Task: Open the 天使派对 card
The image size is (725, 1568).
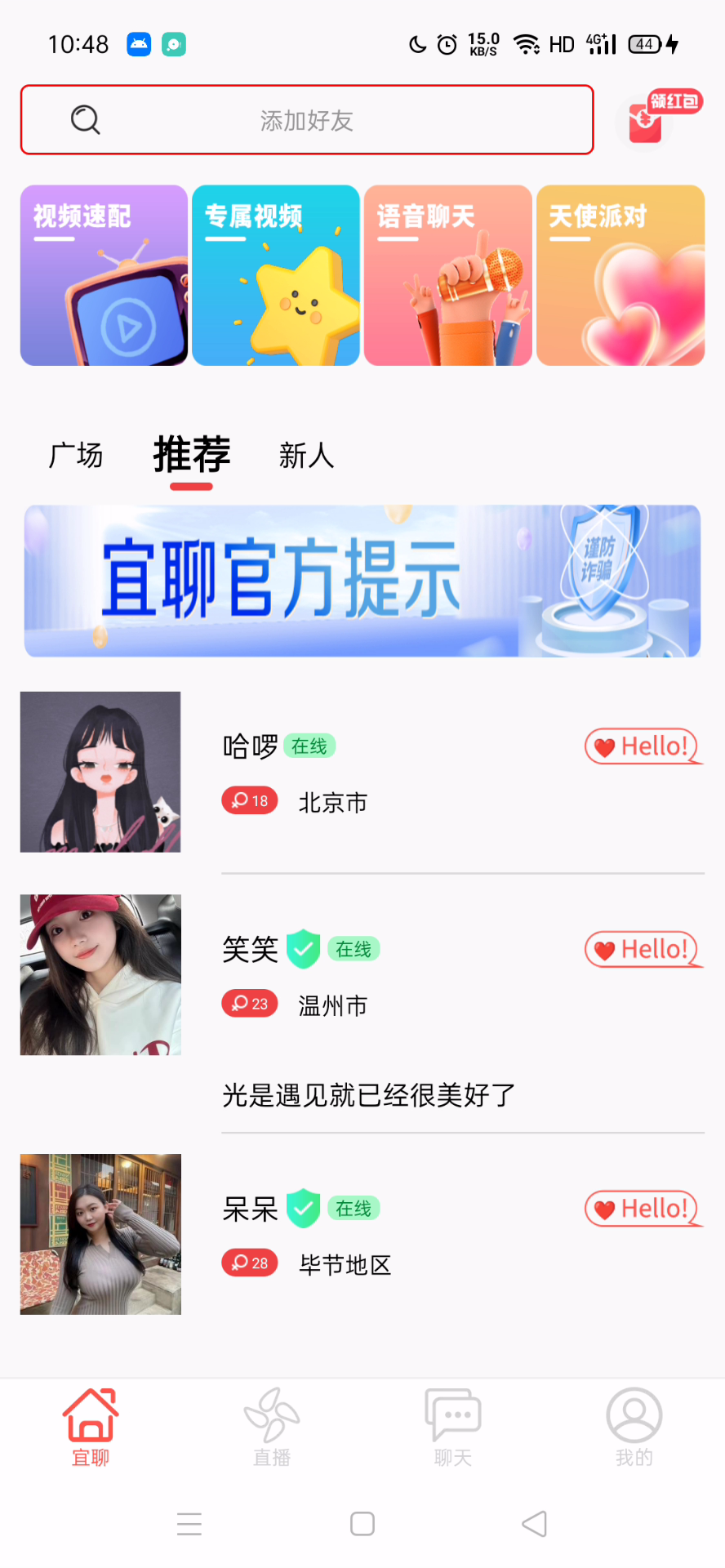Action: pyautogui.click(x=620, y=275)
